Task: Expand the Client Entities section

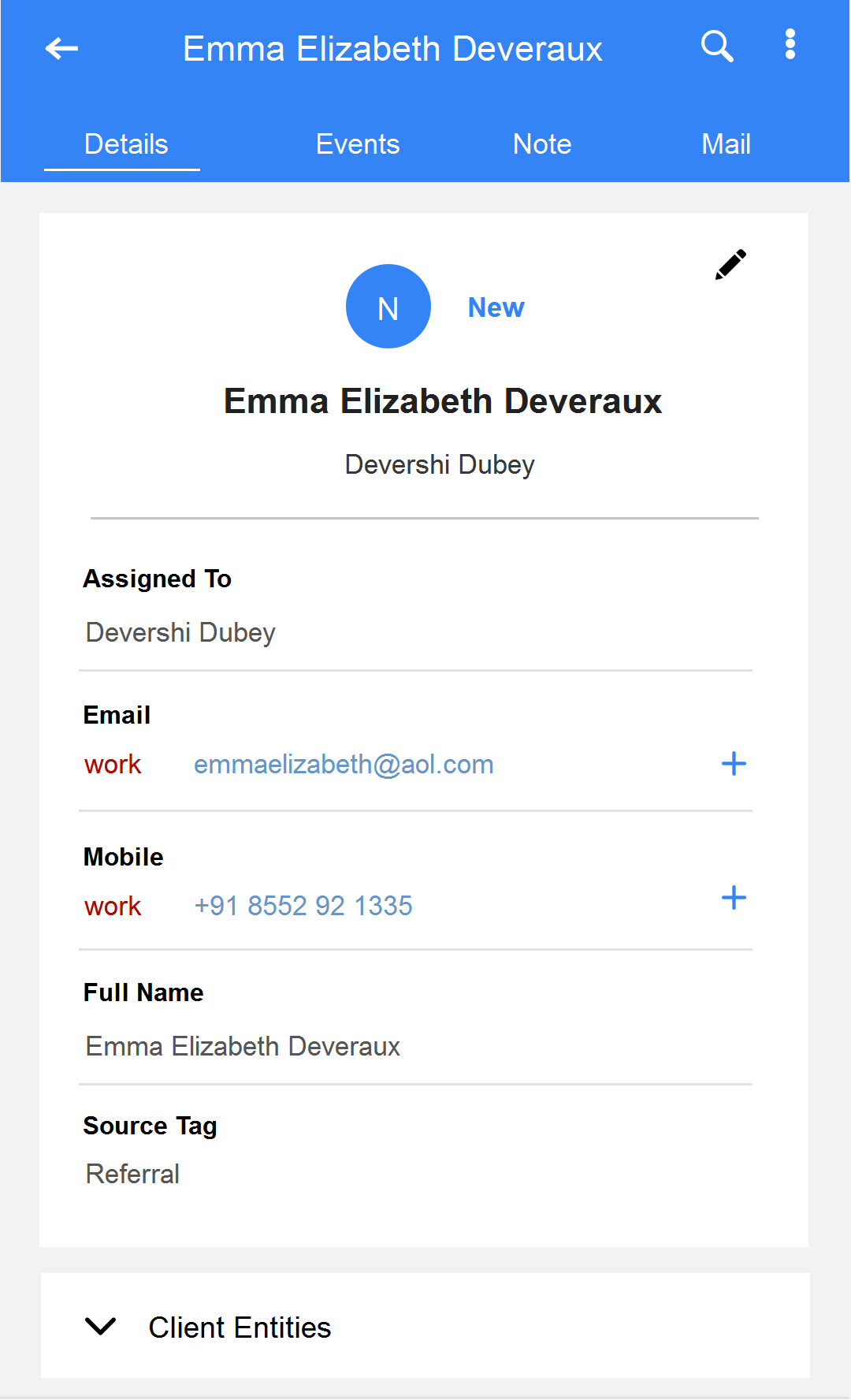Action: coord(425,1327)
